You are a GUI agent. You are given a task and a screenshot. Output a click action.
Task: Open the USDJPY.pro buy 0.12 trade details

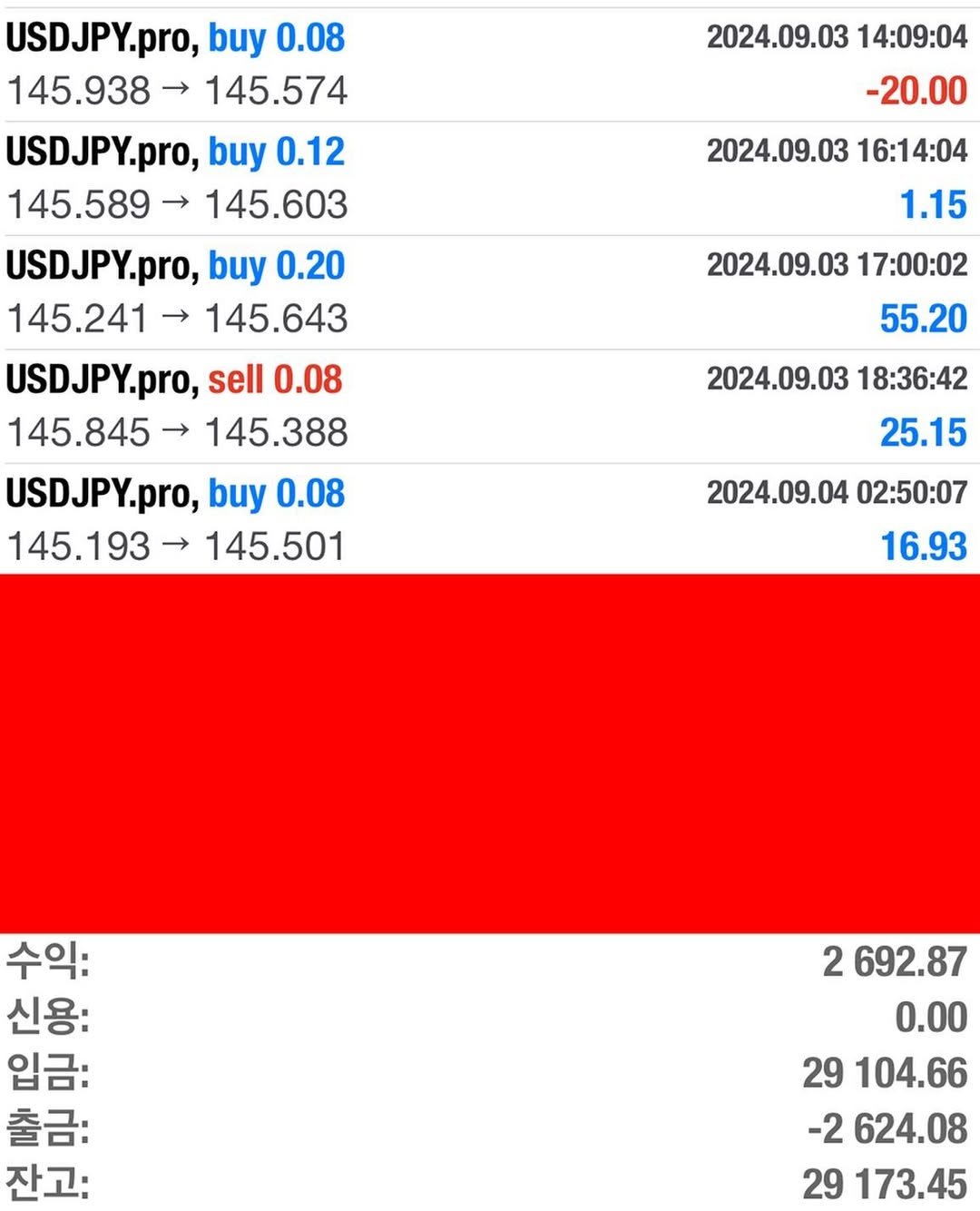[x=490, y=178]
